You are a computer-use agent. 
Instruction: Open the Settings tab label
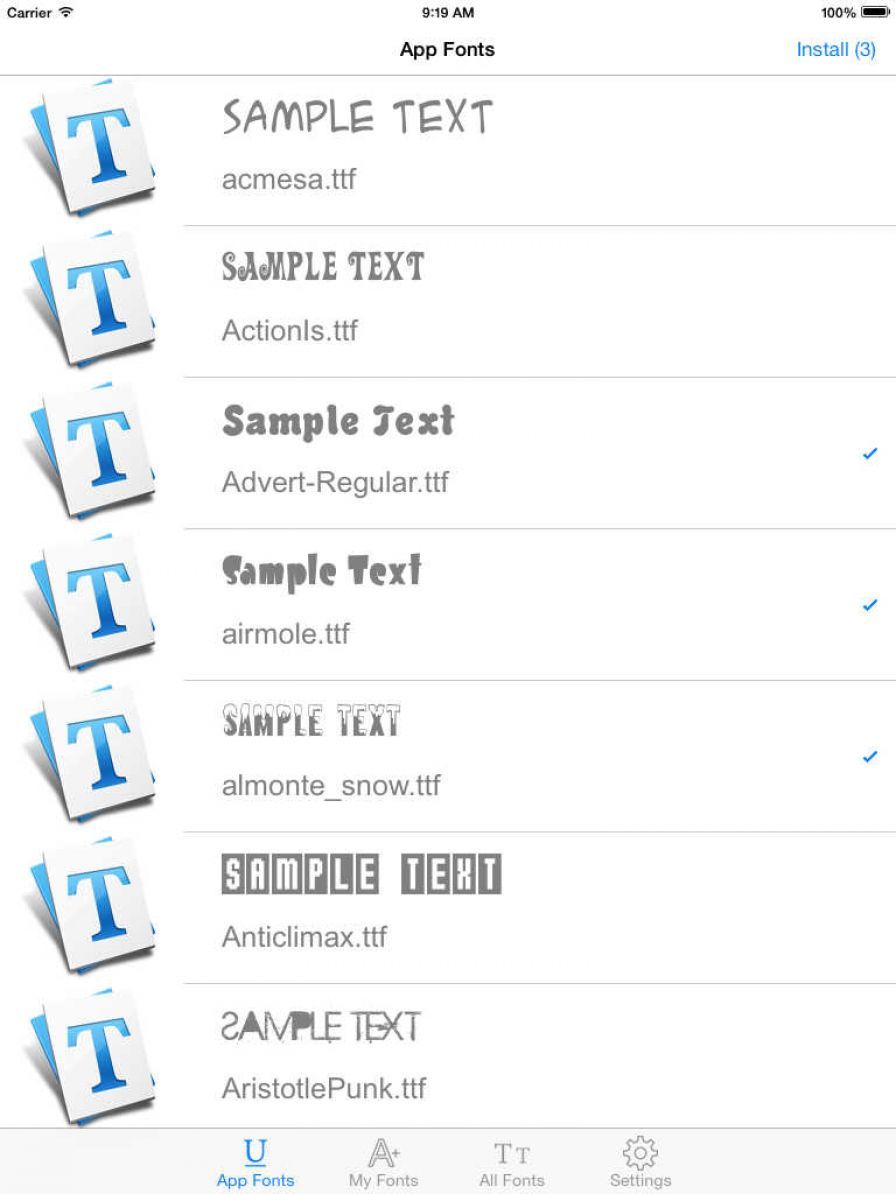(x=640, y=1180)
